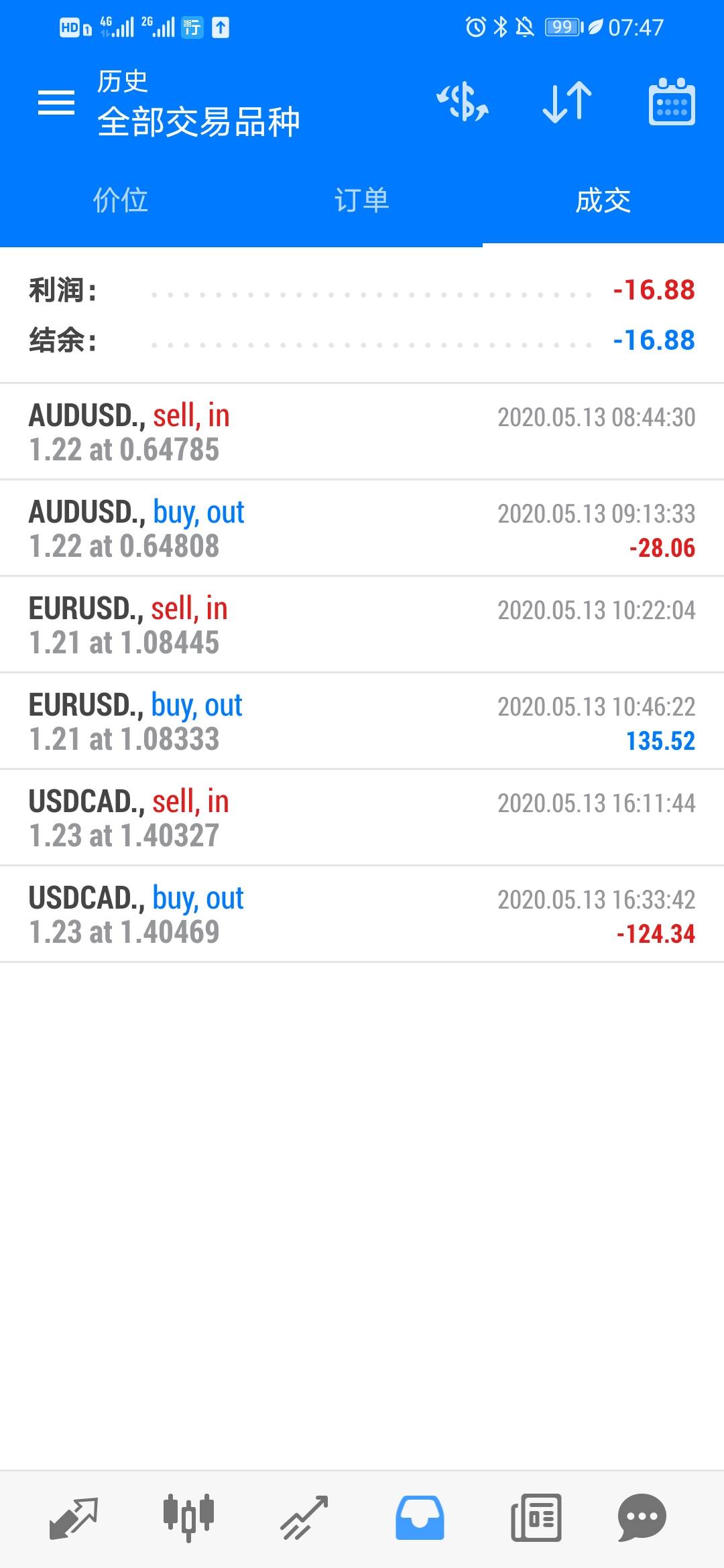Screen dimensions: 724x1568
Task: Open the AUDUSD sell in deal at 0.64785
Action: click(362, 432)
